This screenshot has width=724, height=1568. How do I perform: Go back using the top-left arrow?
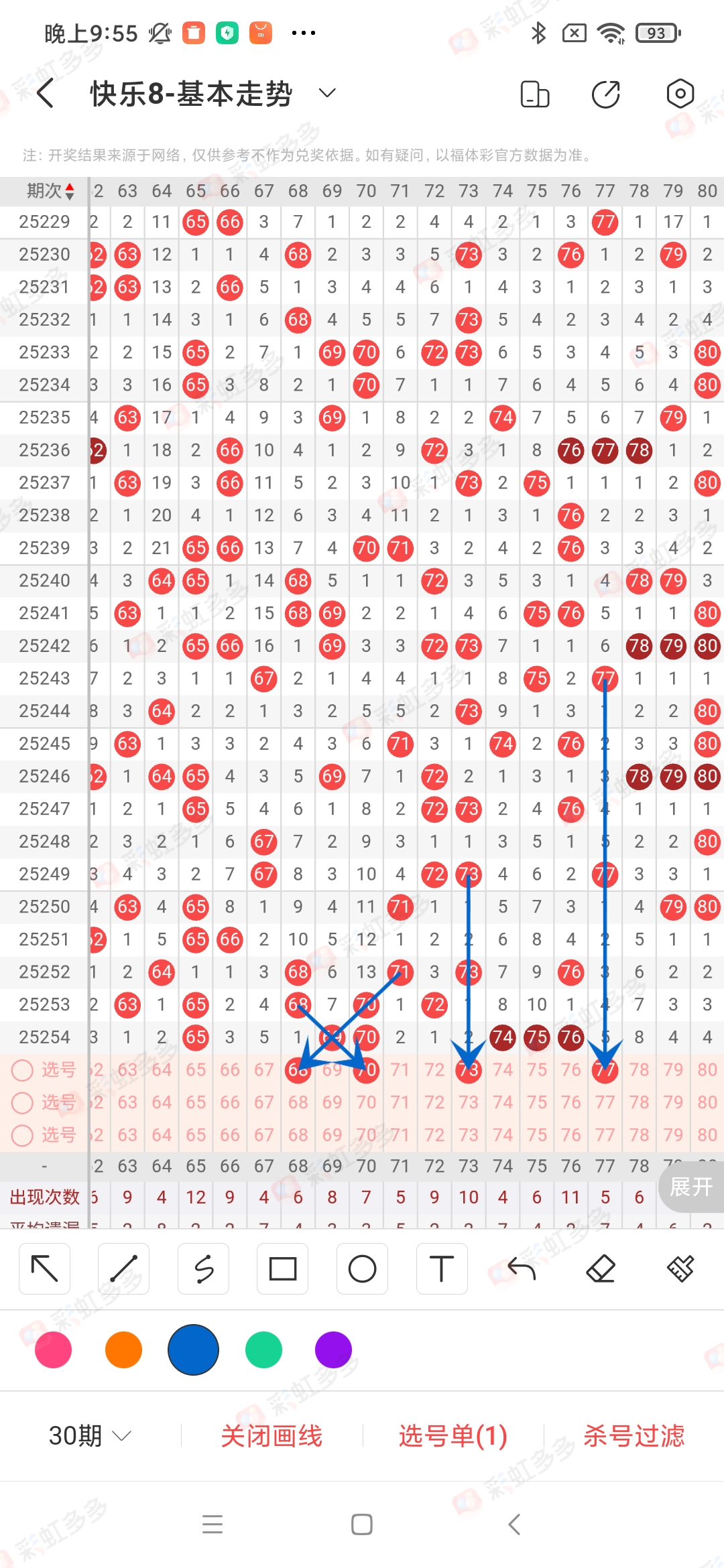pos(45,93)
